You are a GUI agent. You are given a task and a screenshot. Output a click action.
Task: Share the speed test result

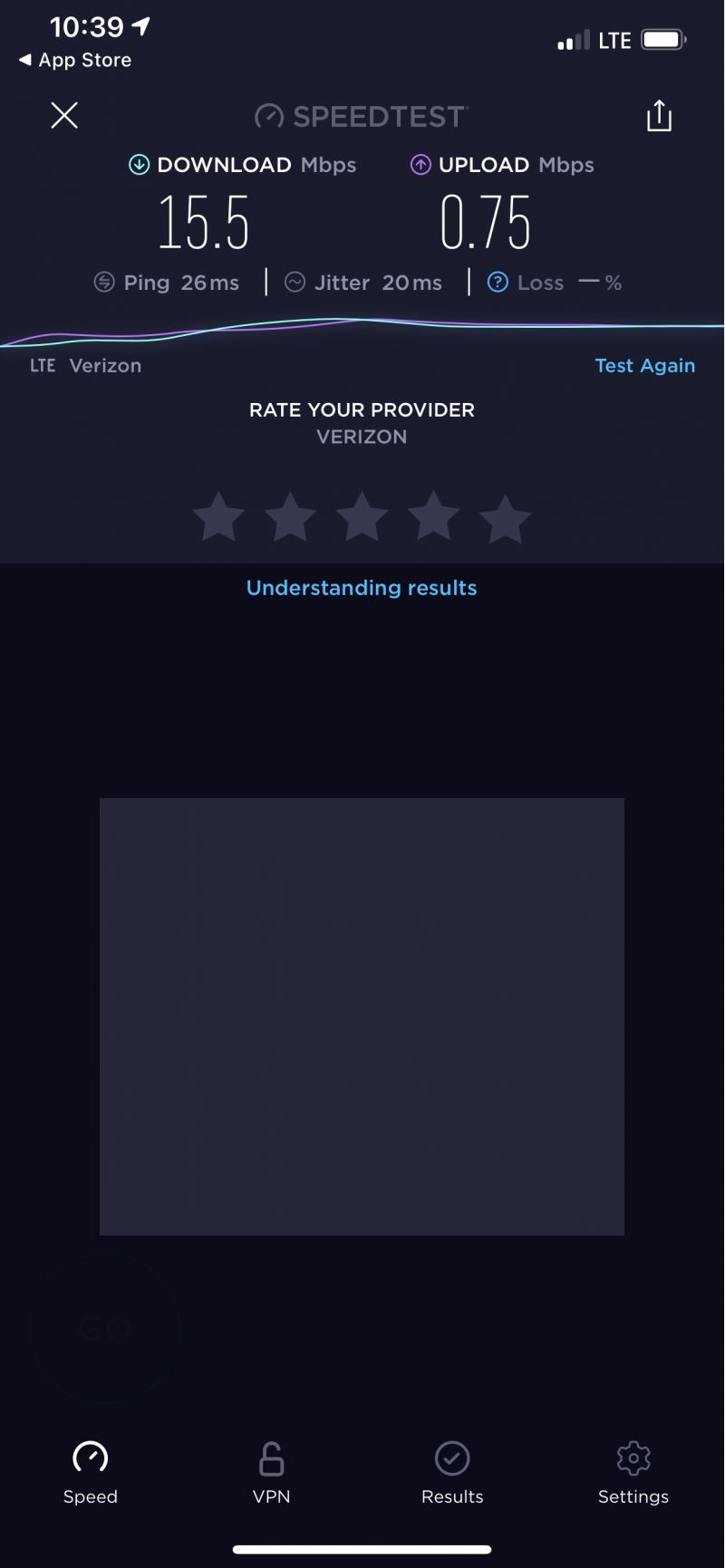click(x=659, y=115)
